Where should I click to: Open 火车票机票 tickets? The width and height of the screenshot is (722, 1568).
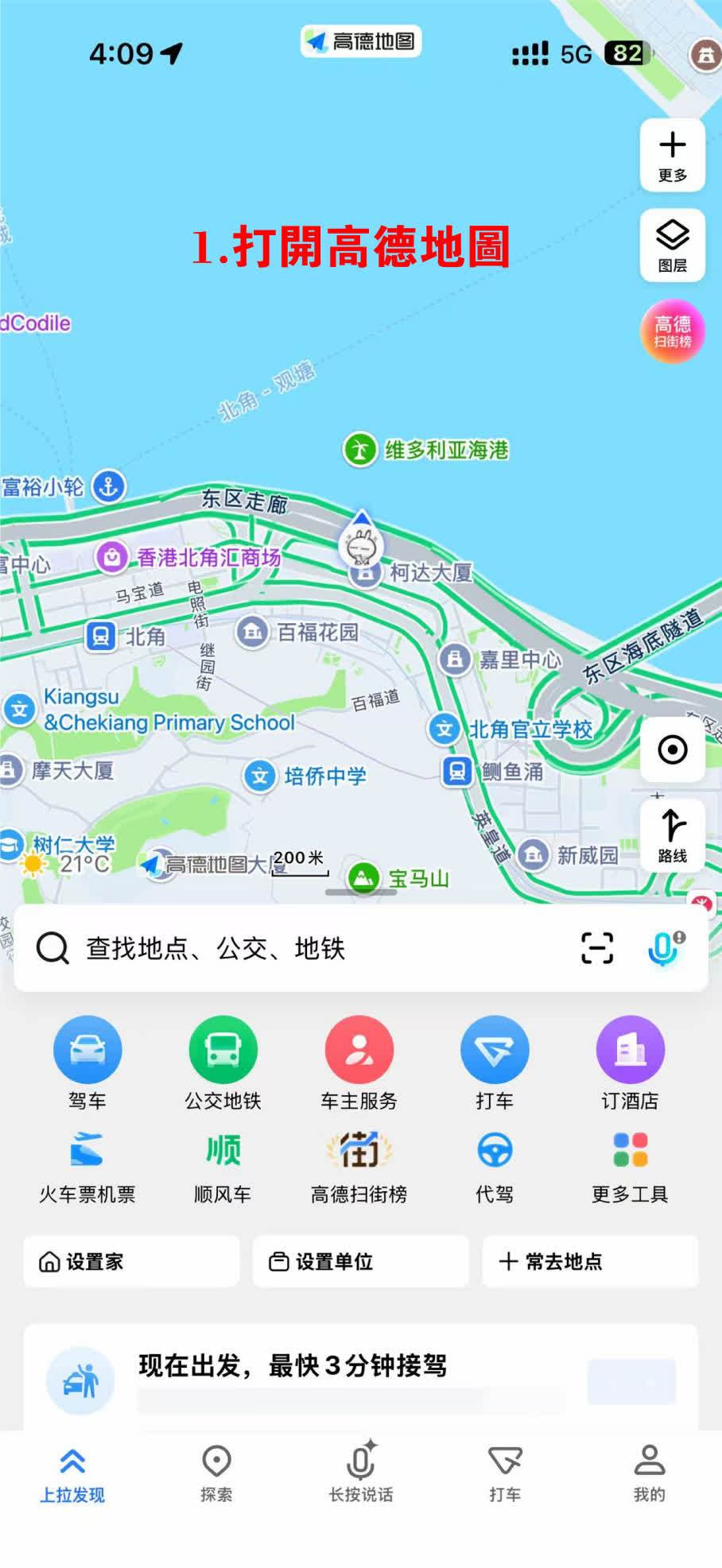click(x=87, y=1167)
